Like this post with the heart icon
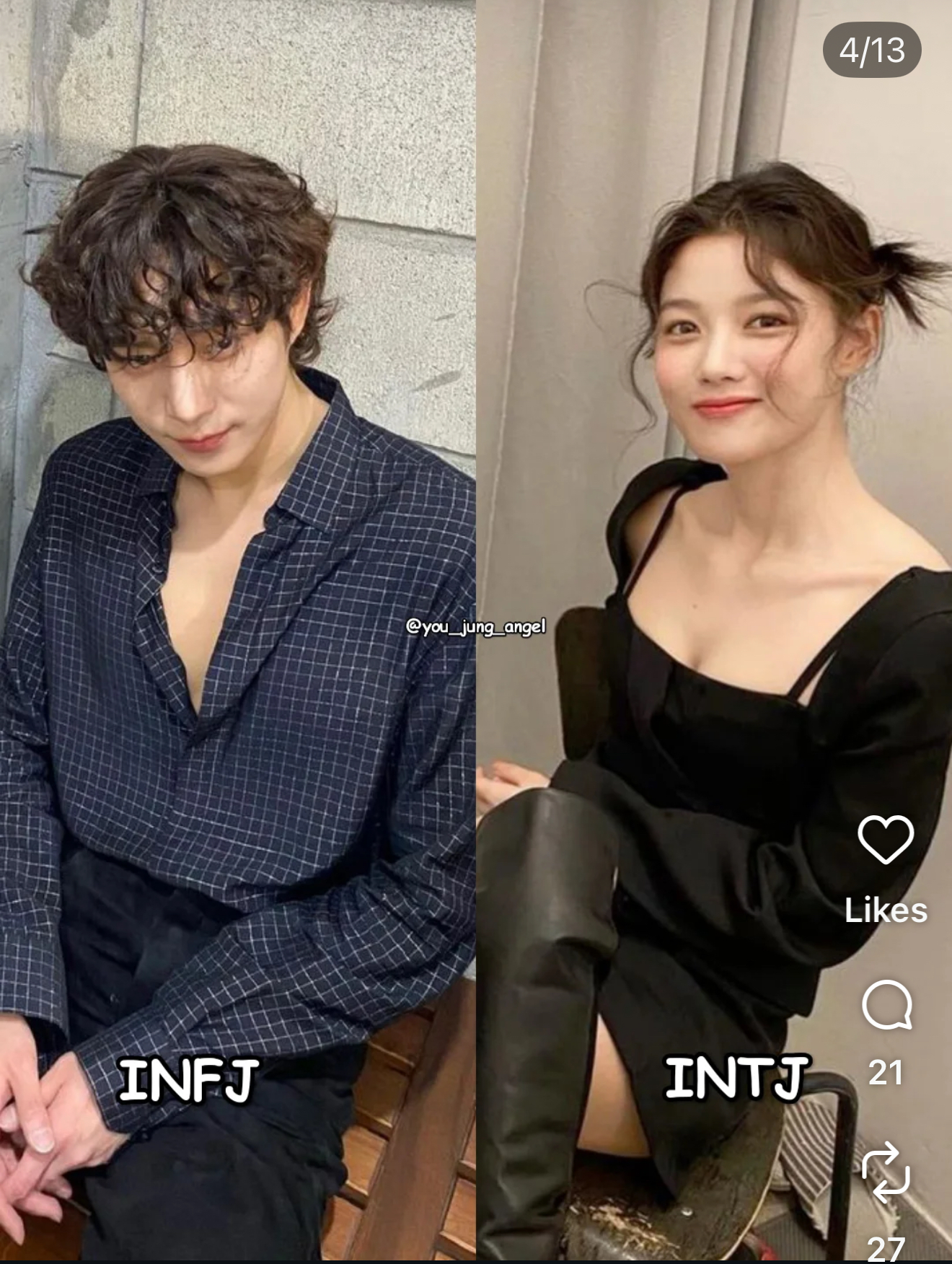 click(x=886, y=840)
